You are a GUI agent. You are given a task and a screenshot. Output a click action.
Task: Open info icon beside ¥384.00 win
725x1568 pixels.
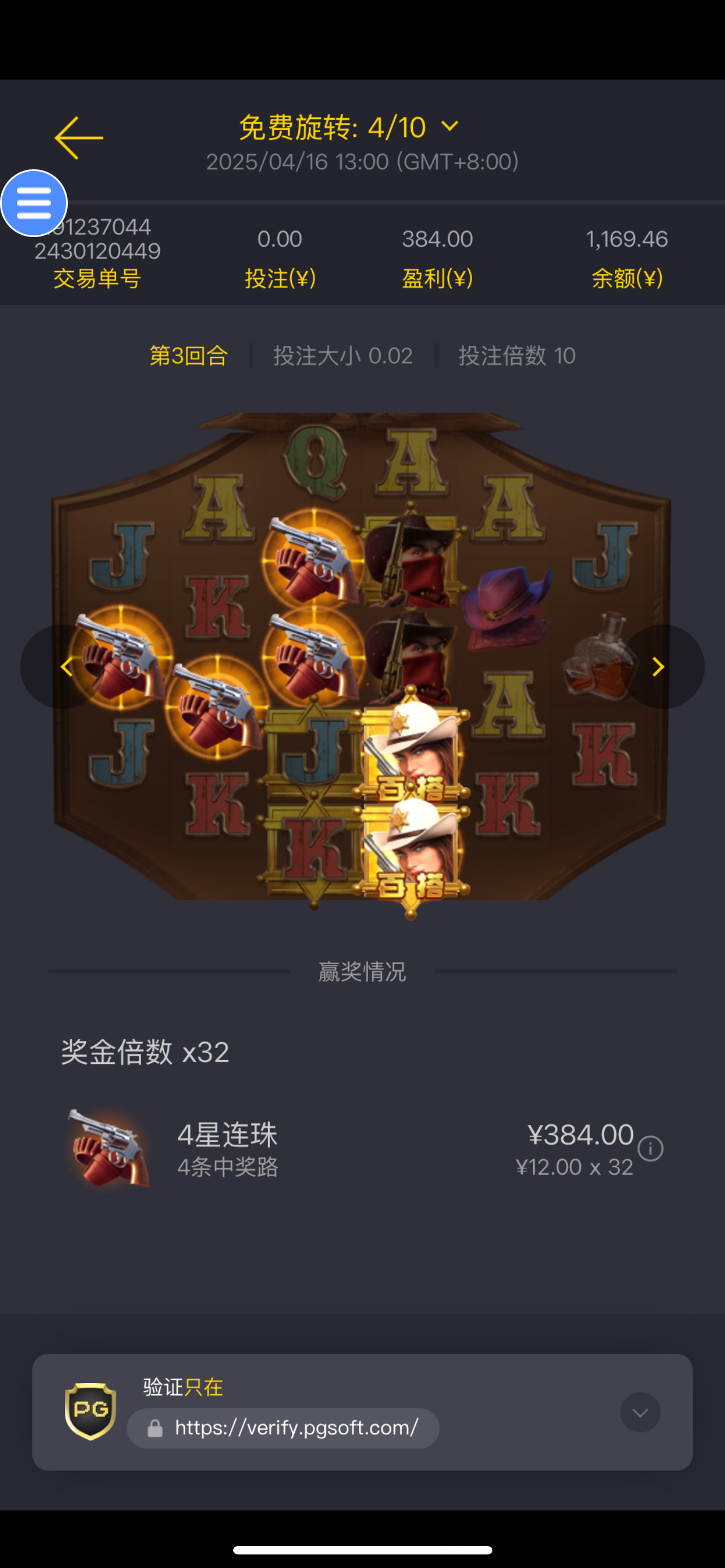[x=650, y=1149]
